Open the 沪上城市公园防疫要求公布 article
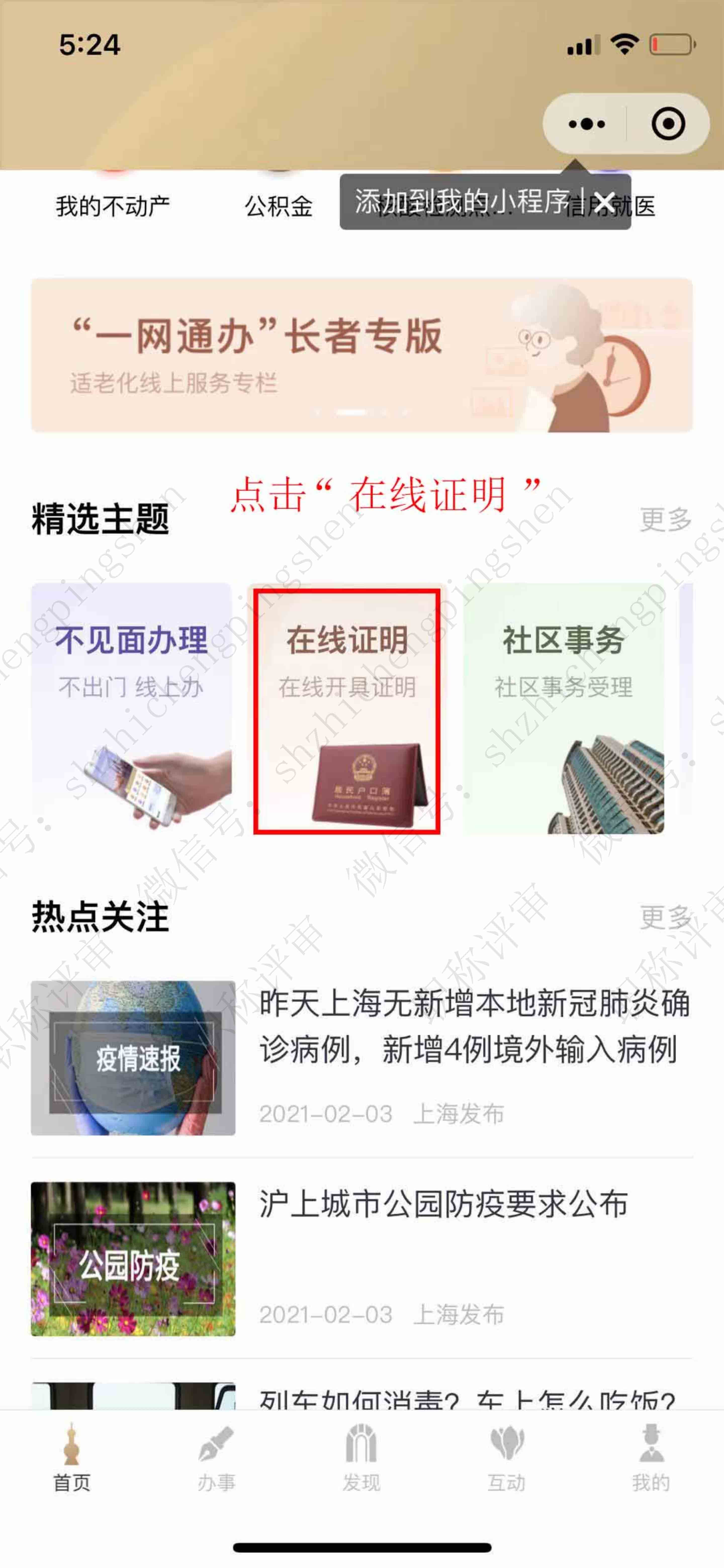 pyautogui.click(x=443, y=1204)
